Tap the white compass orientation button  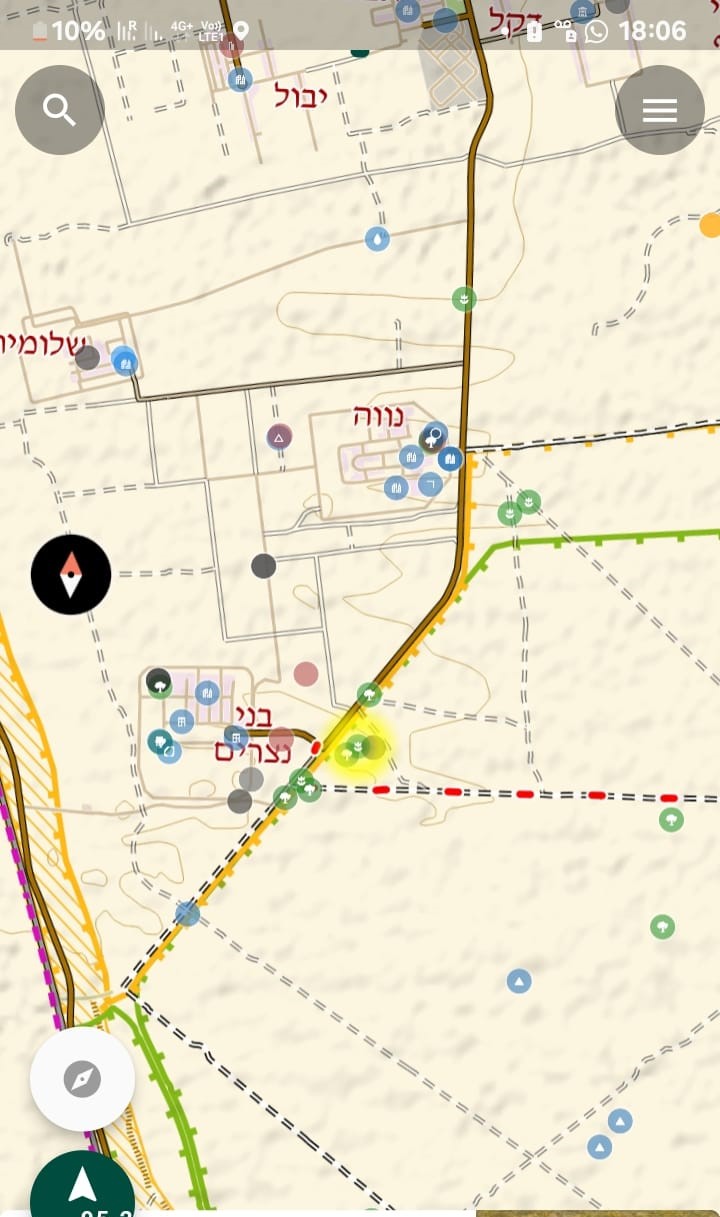(83, 1079)
